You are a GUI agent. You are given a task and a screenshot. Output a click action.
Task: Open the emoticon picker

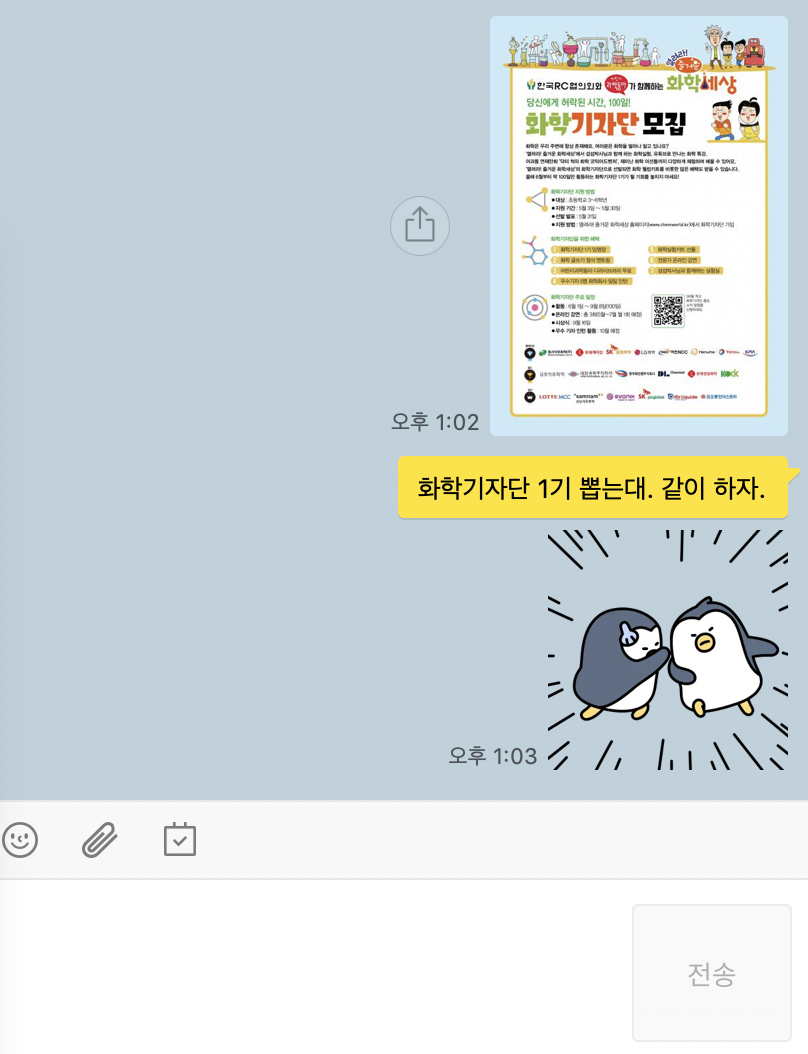point(20,840)
